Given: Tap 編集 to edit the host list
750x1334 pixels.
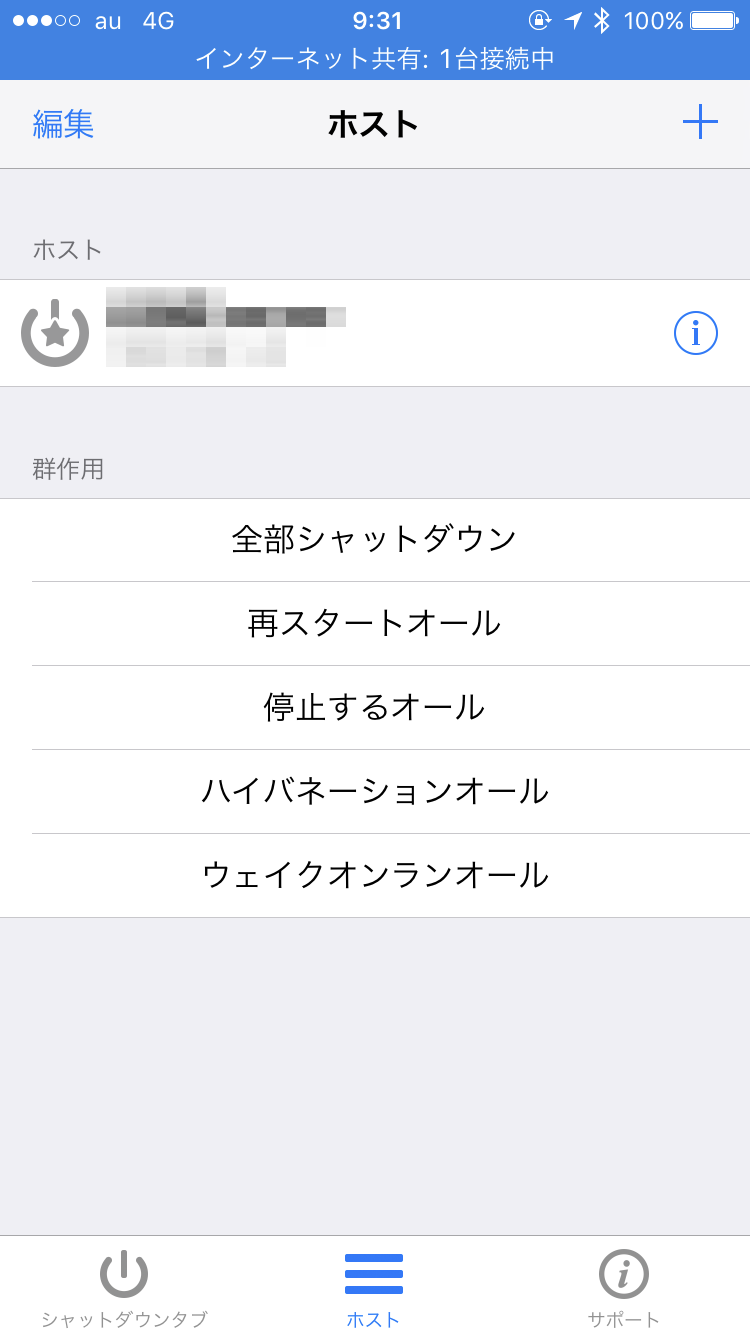Looking at the screenshot, I should [63, 124].
